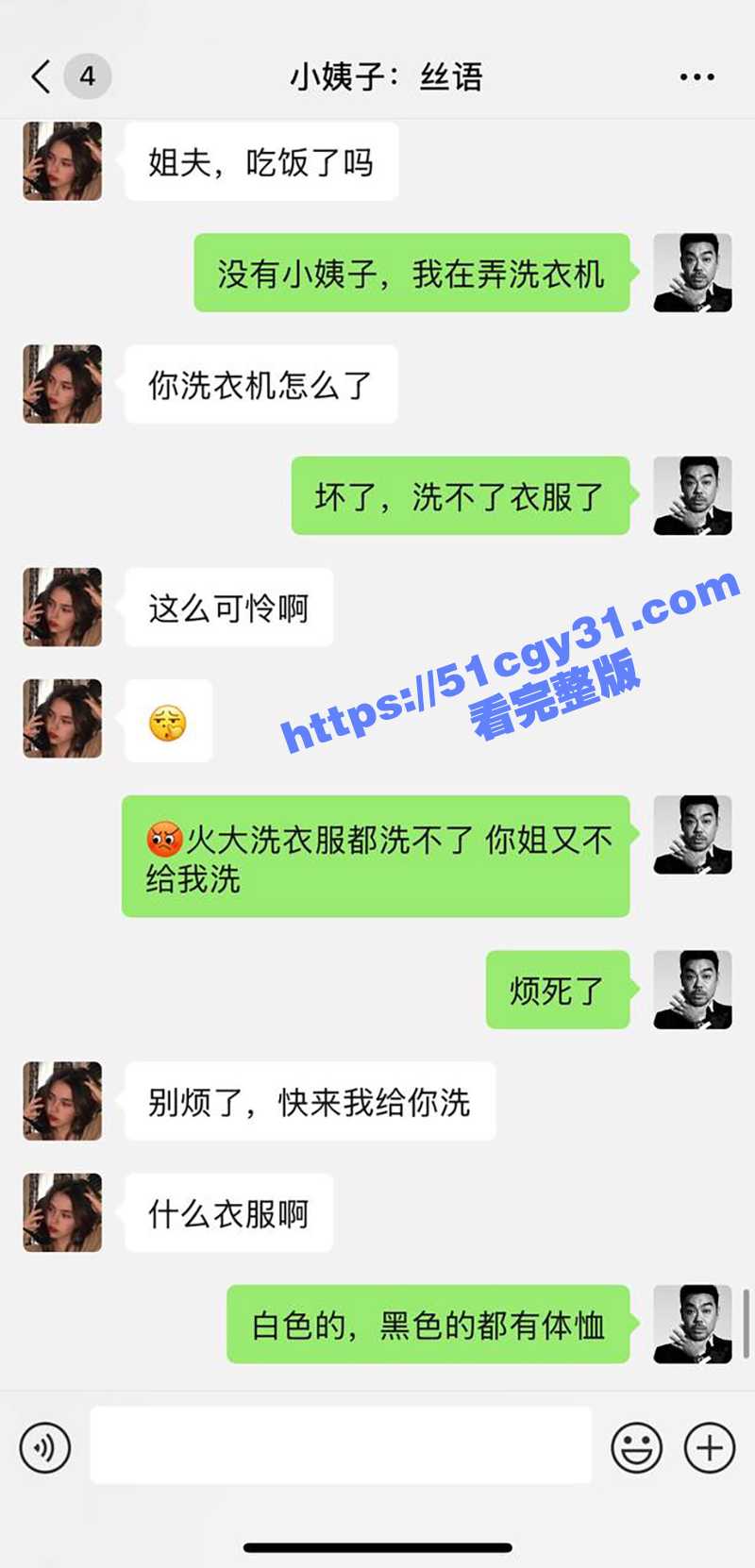This screenshot has width=755, height=1568.
Task: Open own avatar beside 烦死了 message
Action: pos(693,990)
